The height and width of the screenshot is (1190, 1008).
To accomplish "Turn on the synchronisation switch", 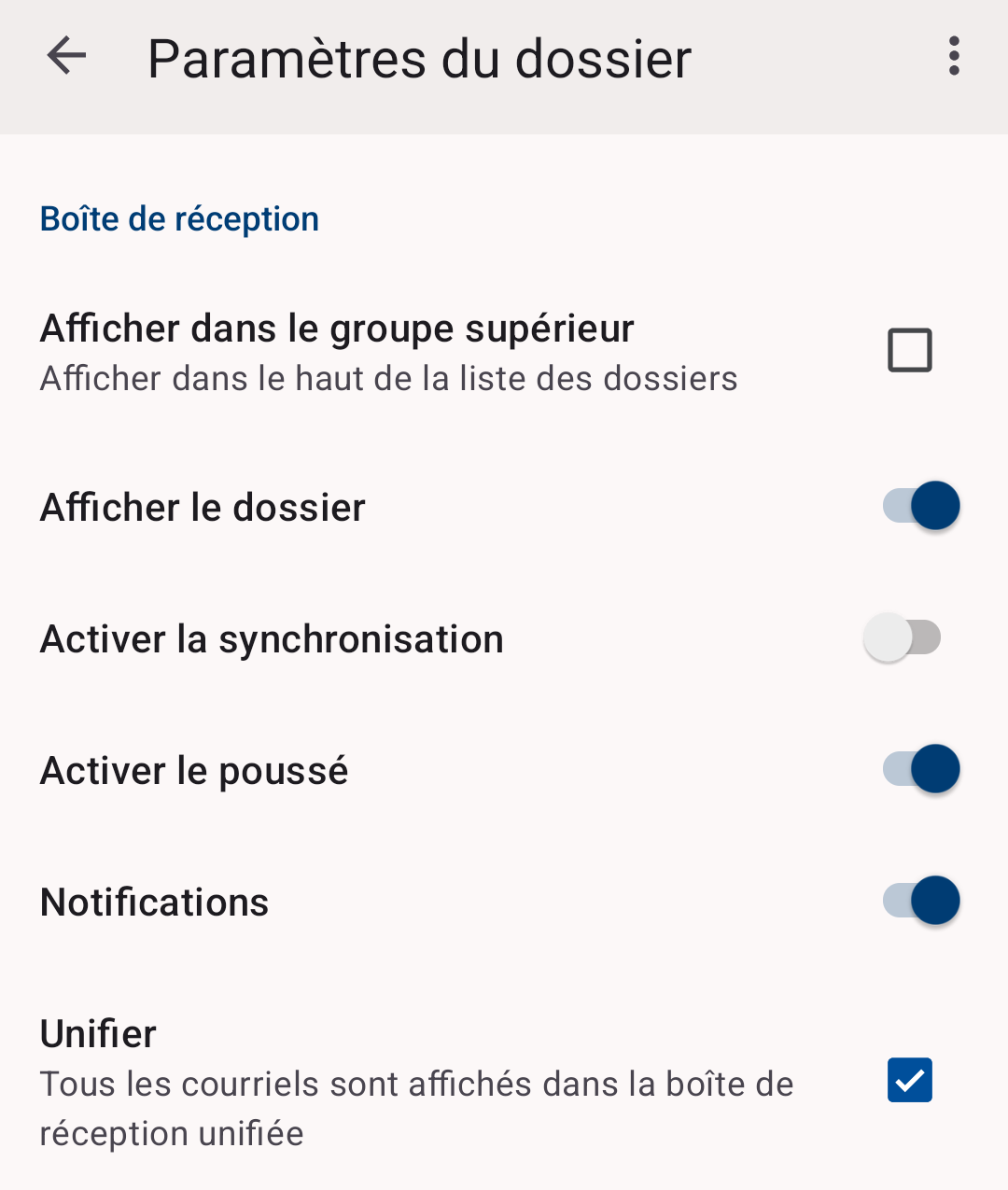I will 903,637.
